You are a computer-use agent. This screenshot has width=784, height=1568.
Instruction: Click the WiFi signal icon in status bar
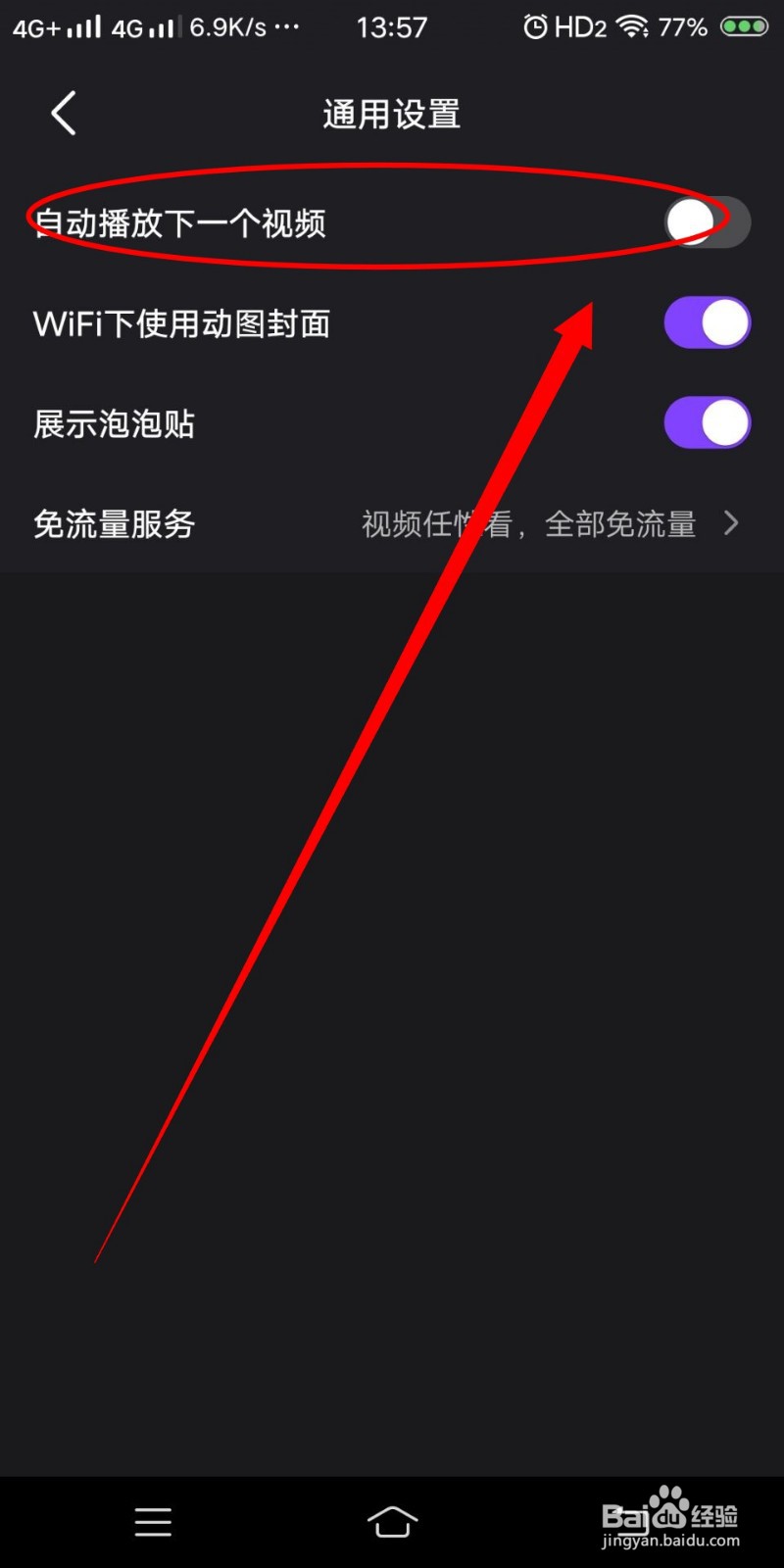[633, 26]
